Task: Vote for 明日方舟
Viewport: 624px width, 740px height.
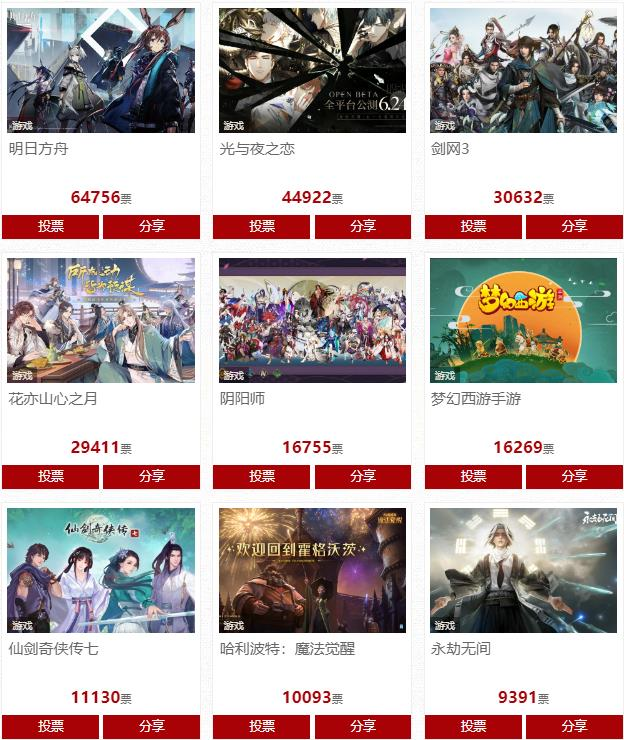Action: [51, 226]
